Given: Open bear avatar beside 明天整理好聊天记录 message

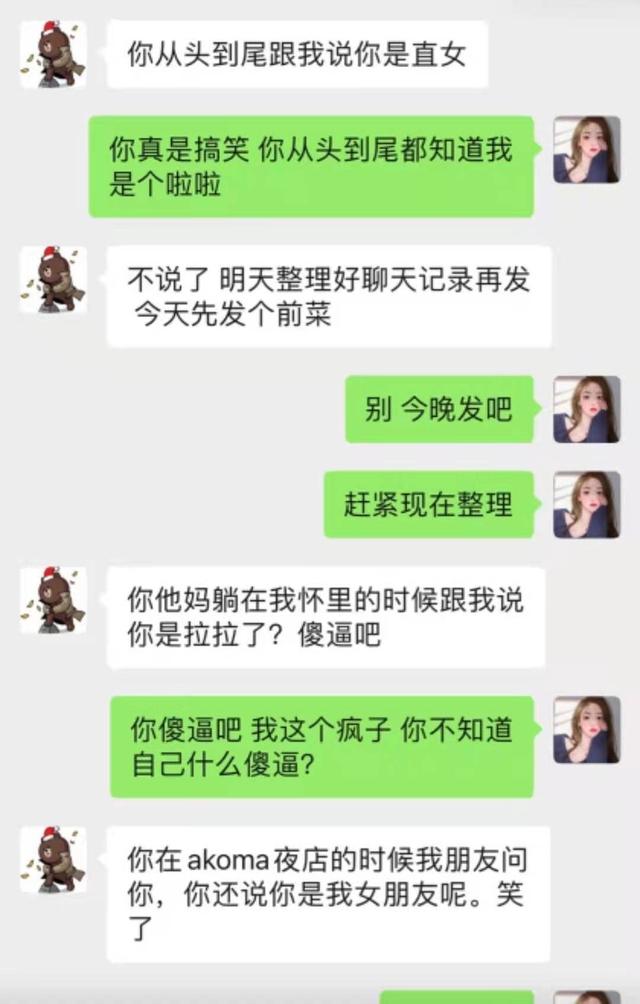Looking at the screenshot, I should (x=53, y=279).
